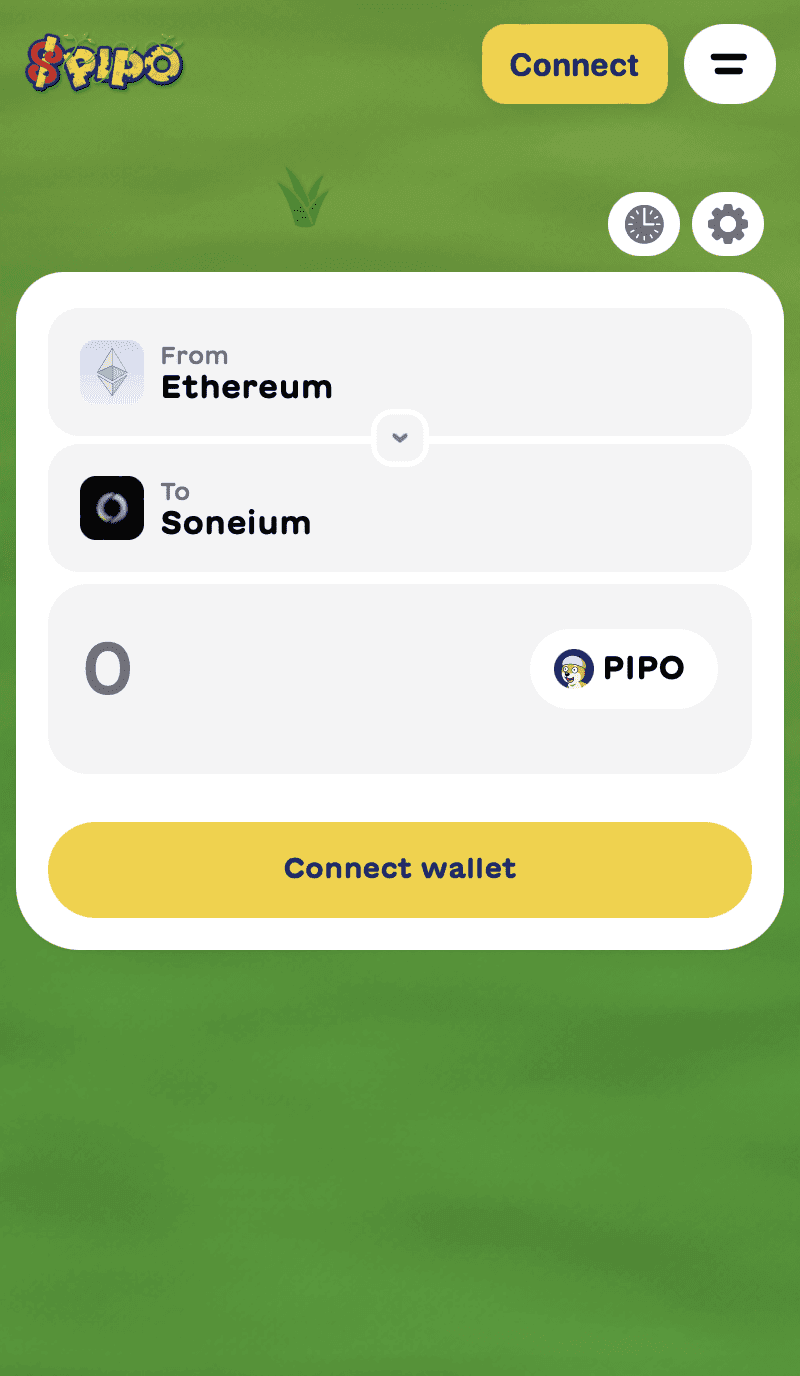Click the From label on Ethereum row
The image size is (800, 1376).
point(194,355)
